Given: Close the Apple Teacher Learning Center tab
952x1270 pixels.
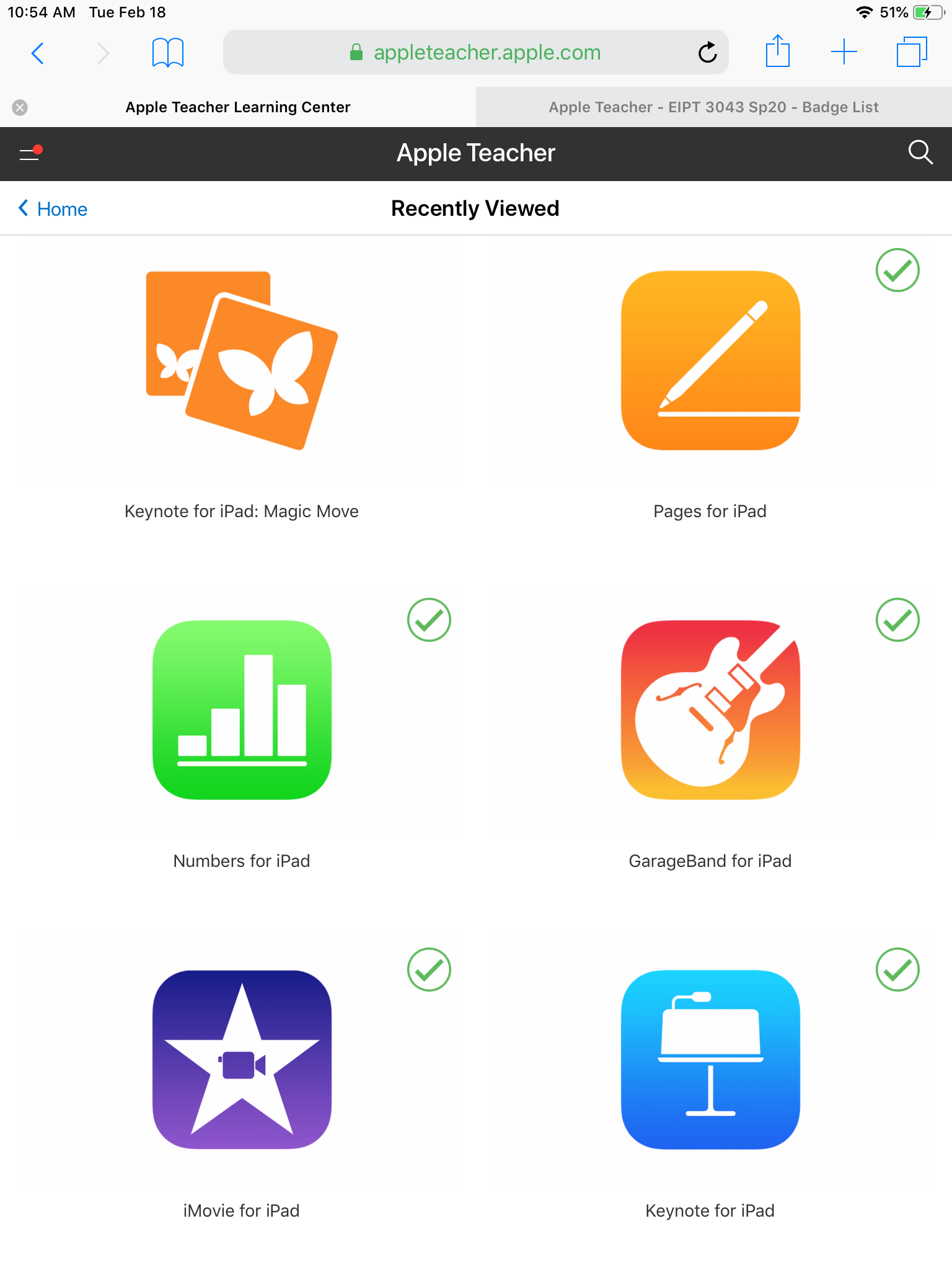Looking at the screenshot, I should tap(20, 107).
